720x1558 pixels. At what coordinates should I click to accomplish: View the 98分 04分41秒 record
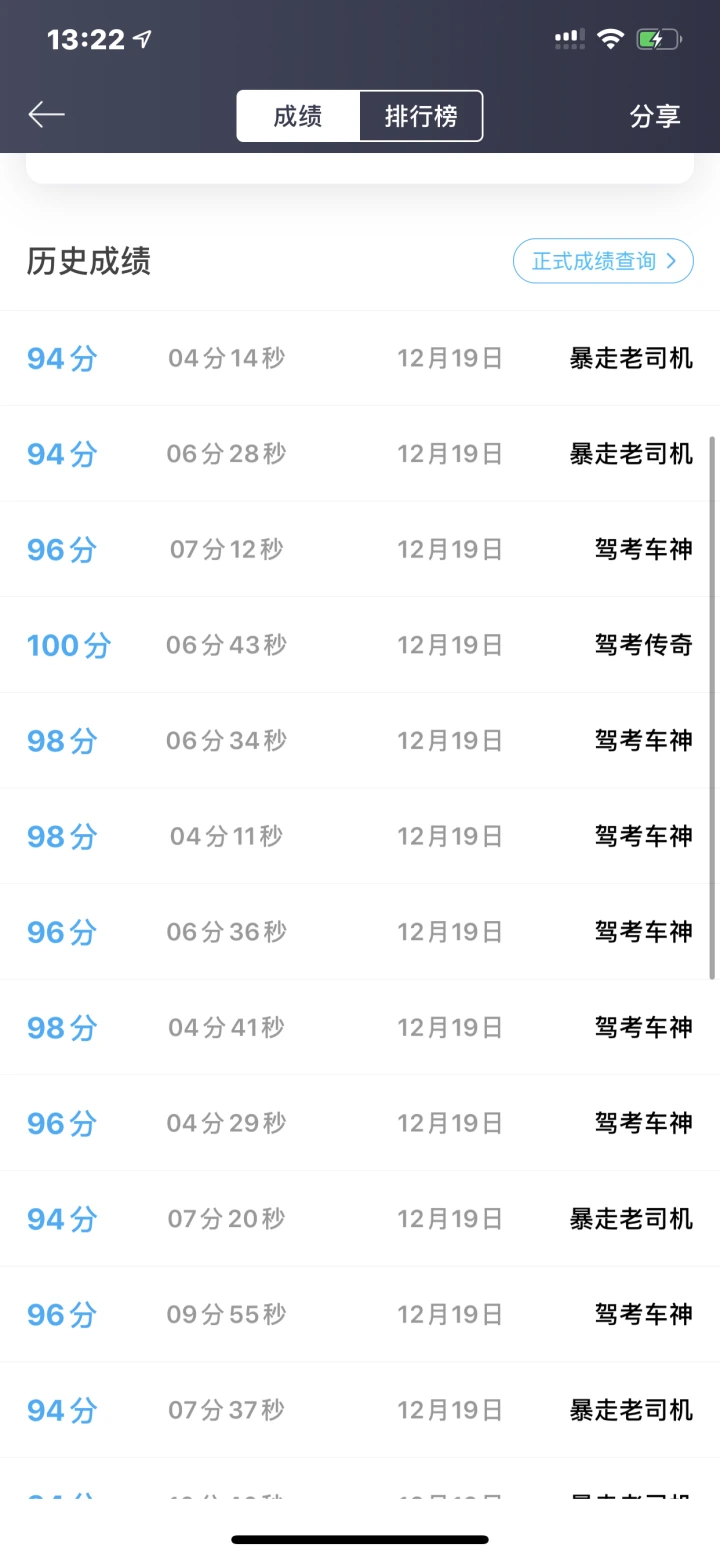[360, 1027]
